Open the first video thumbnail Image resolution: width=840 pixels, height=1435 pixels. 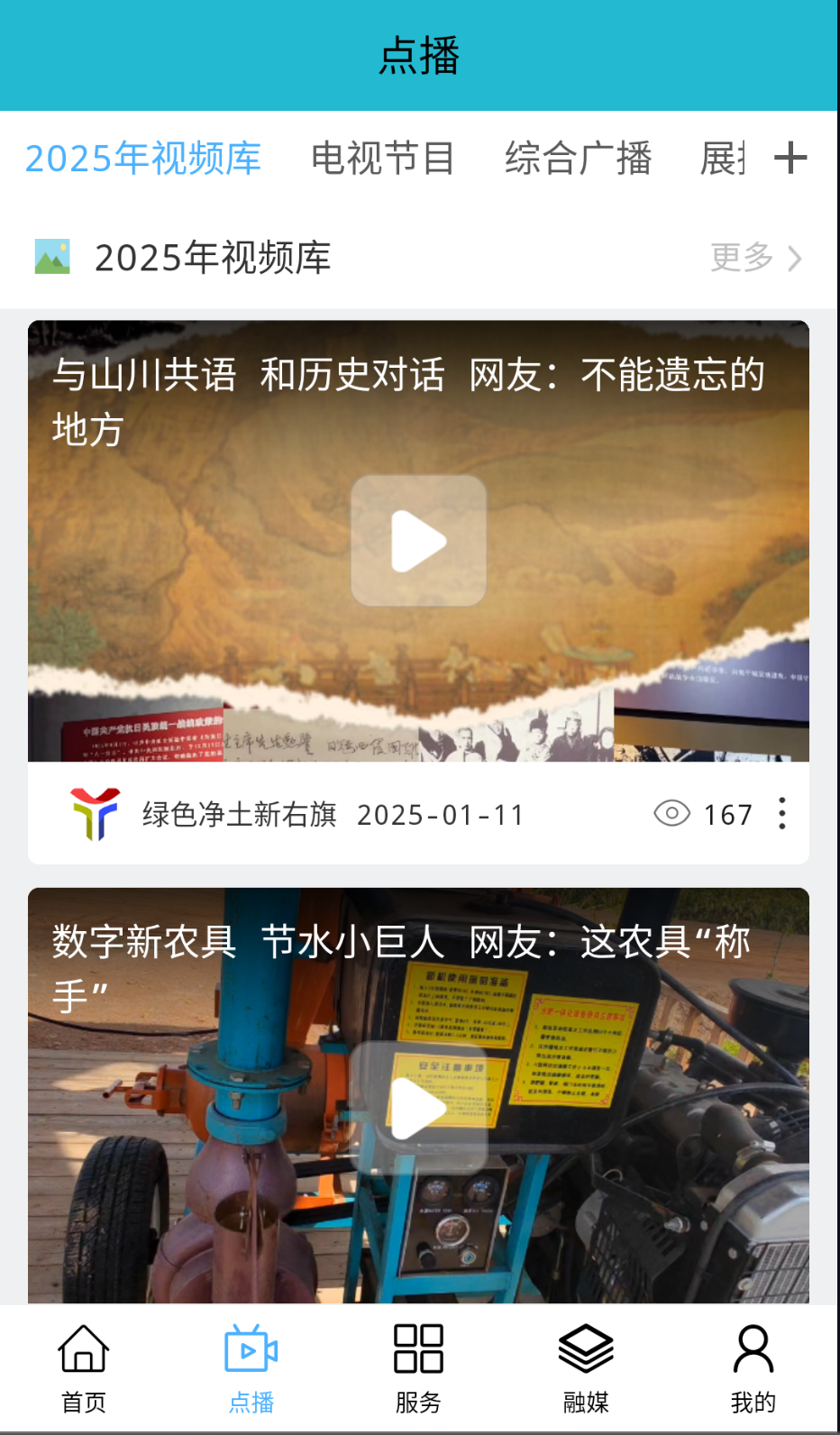[417, 541]
